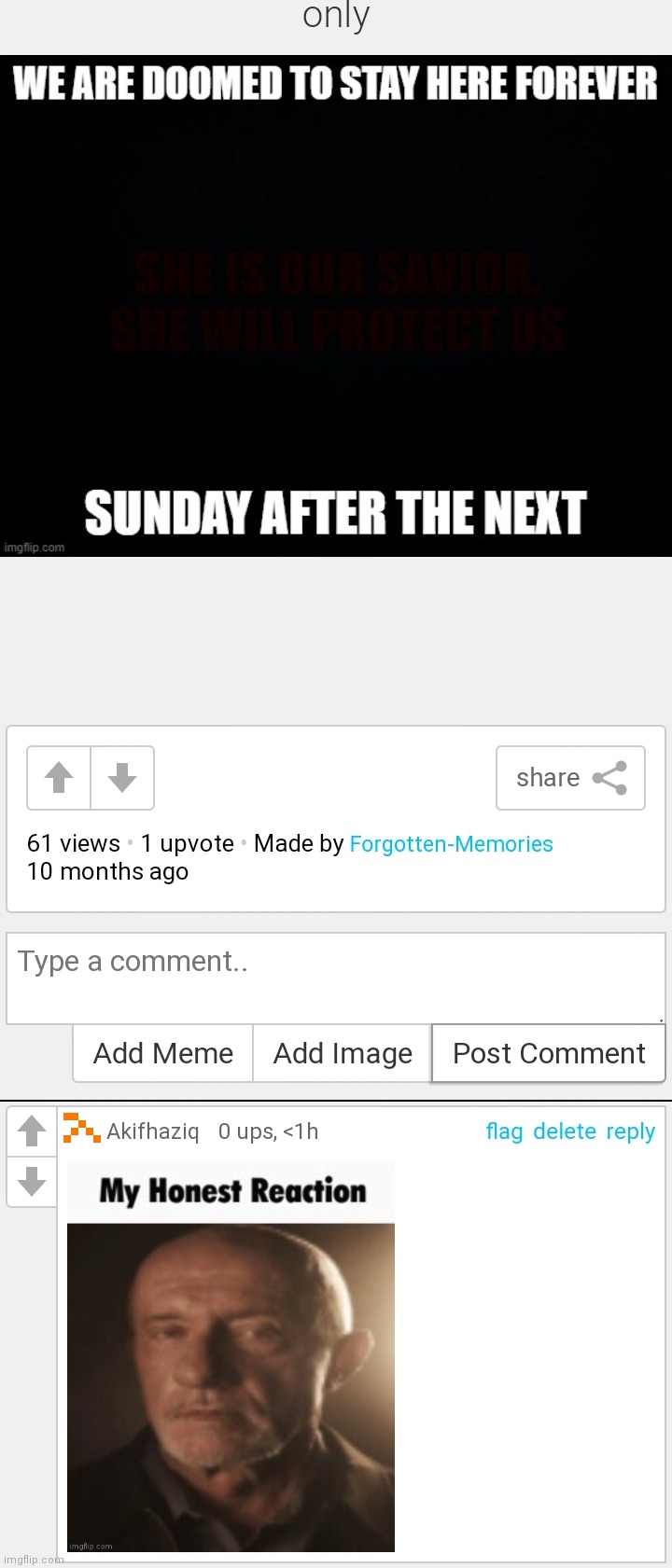
Task: Downvote Akifhaziq's comment
Action: pyautogui.click(x=32, y=1182)
